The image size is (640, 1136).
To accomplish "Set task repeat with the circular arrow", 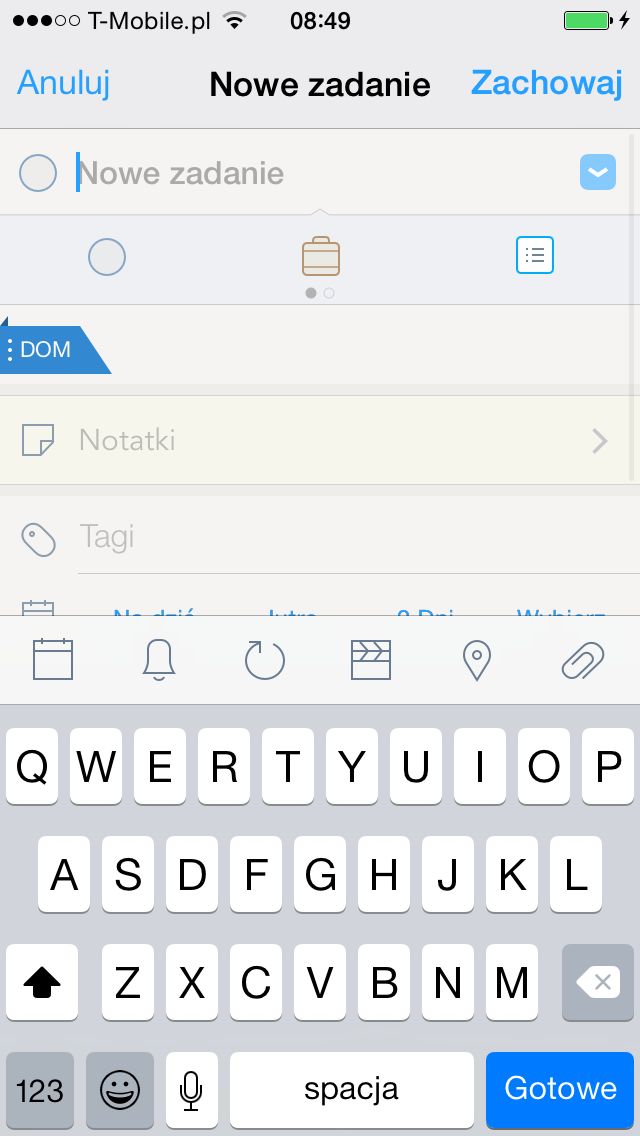I will (265, 660).
